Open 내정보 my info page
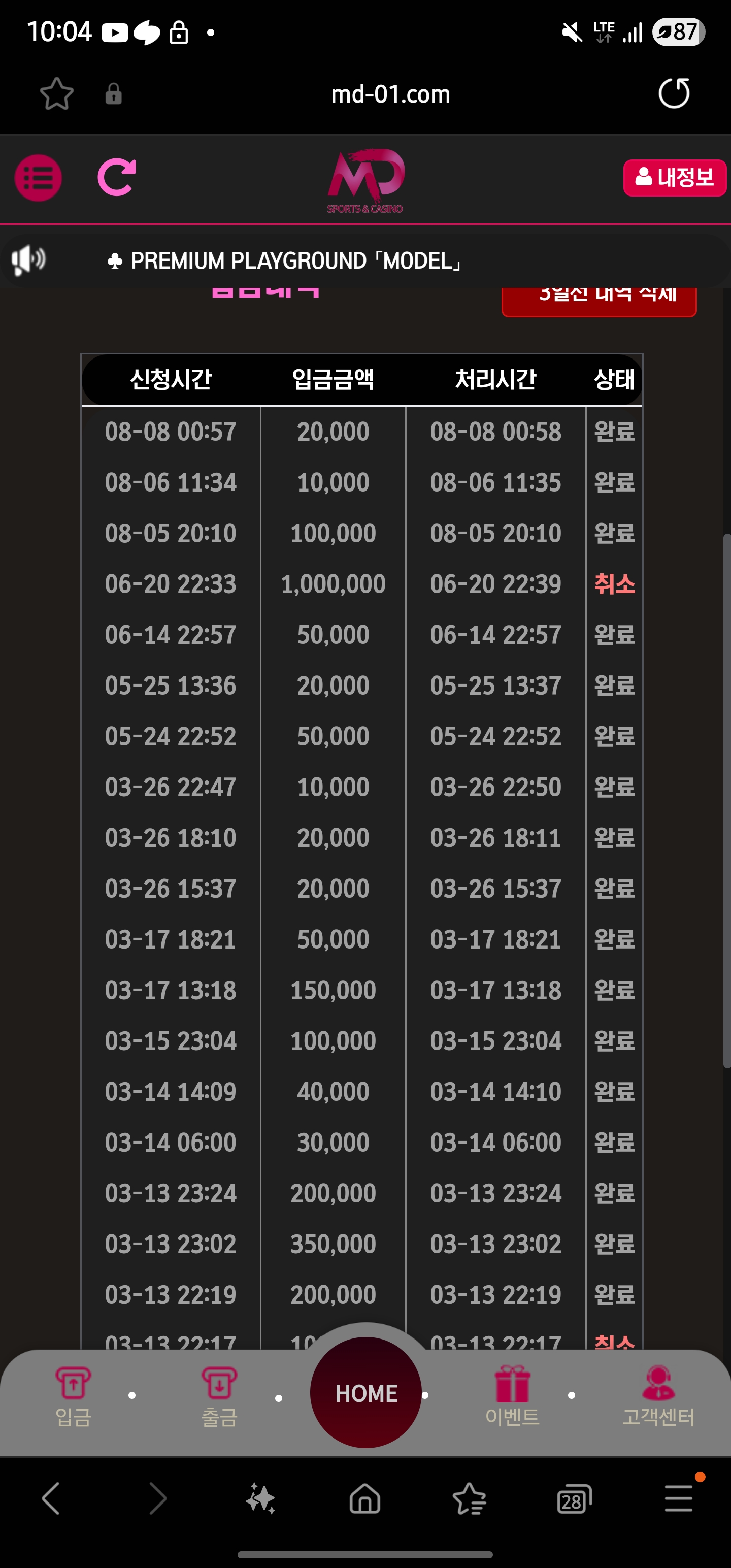 click(x=674, y=178)
